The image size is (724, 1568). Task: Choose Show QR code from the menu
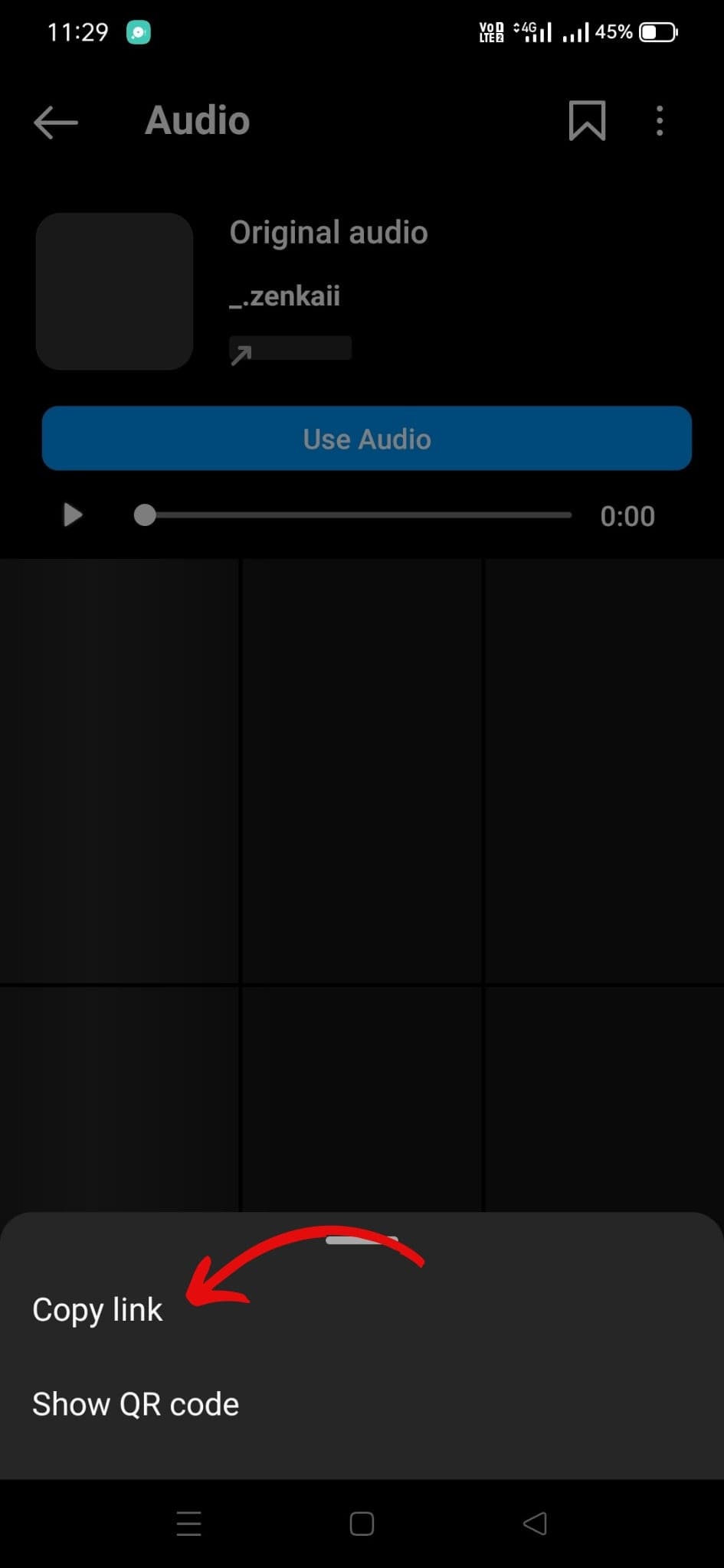(x=136, y=1403)
